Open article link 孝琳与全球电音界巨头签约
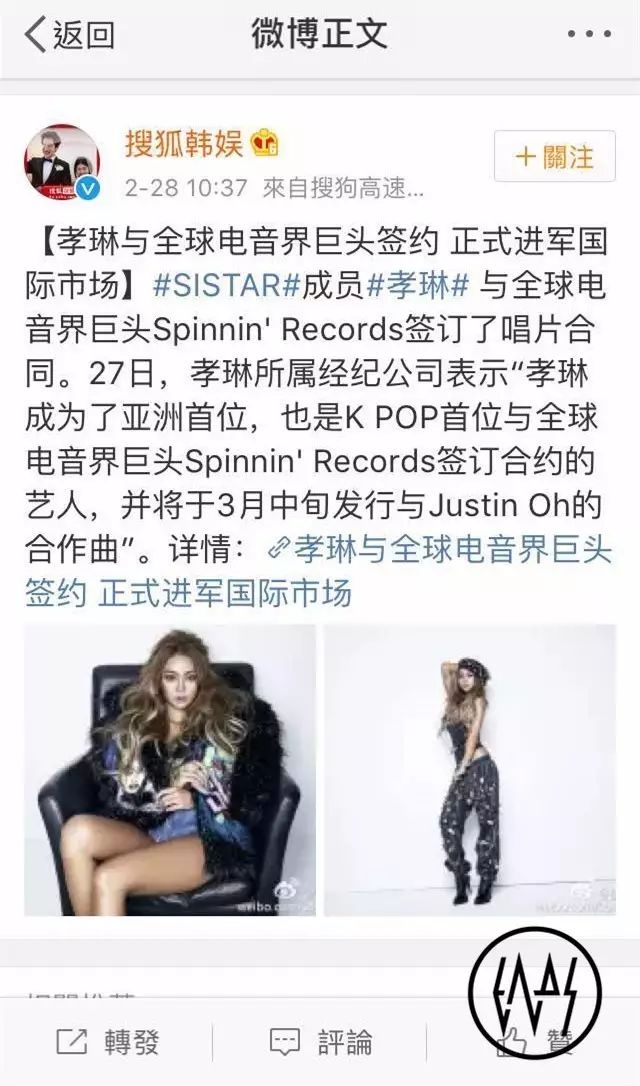640x1086 pixels. [x=440, y=549]
